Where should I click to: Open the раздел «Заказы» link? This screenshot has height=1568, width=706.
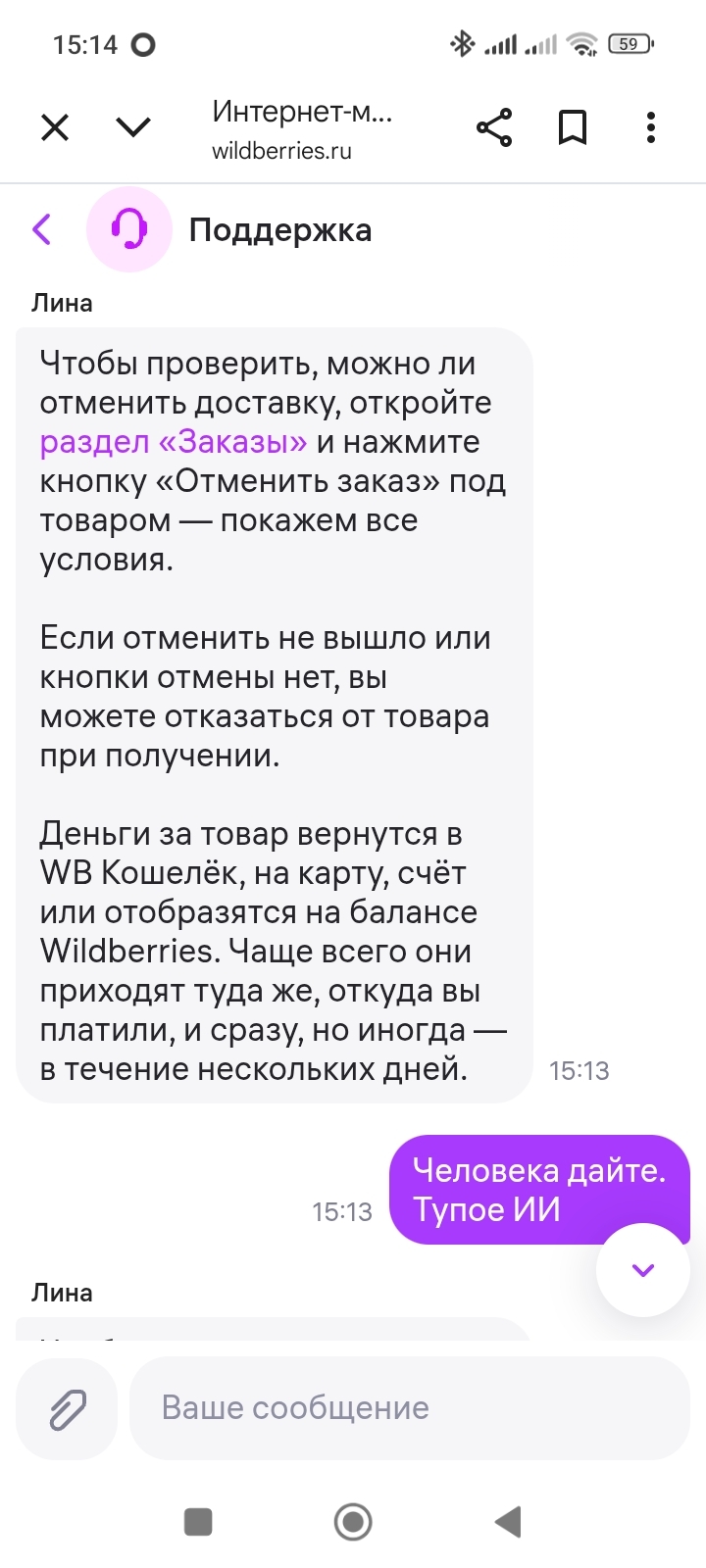coord(174,442)
